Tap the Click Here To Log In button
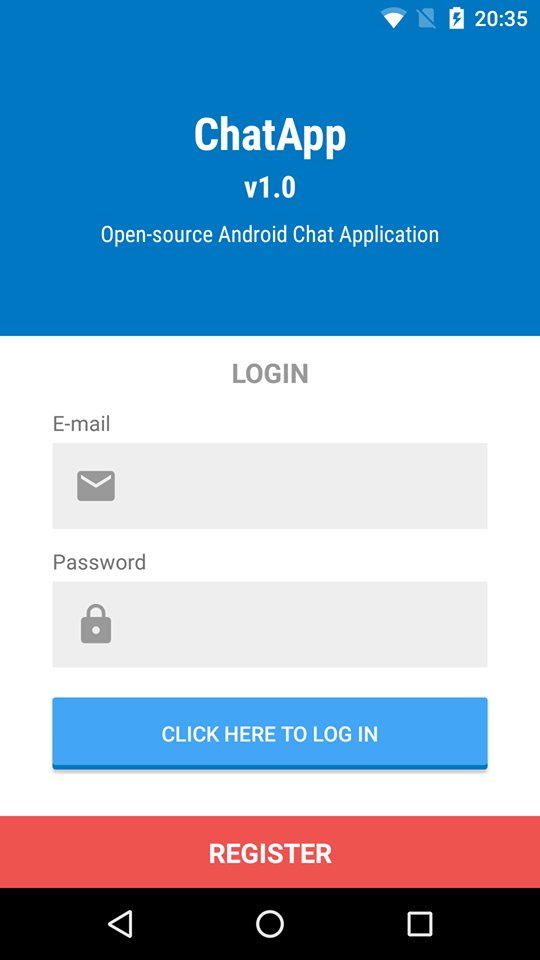 pos(269,733)
